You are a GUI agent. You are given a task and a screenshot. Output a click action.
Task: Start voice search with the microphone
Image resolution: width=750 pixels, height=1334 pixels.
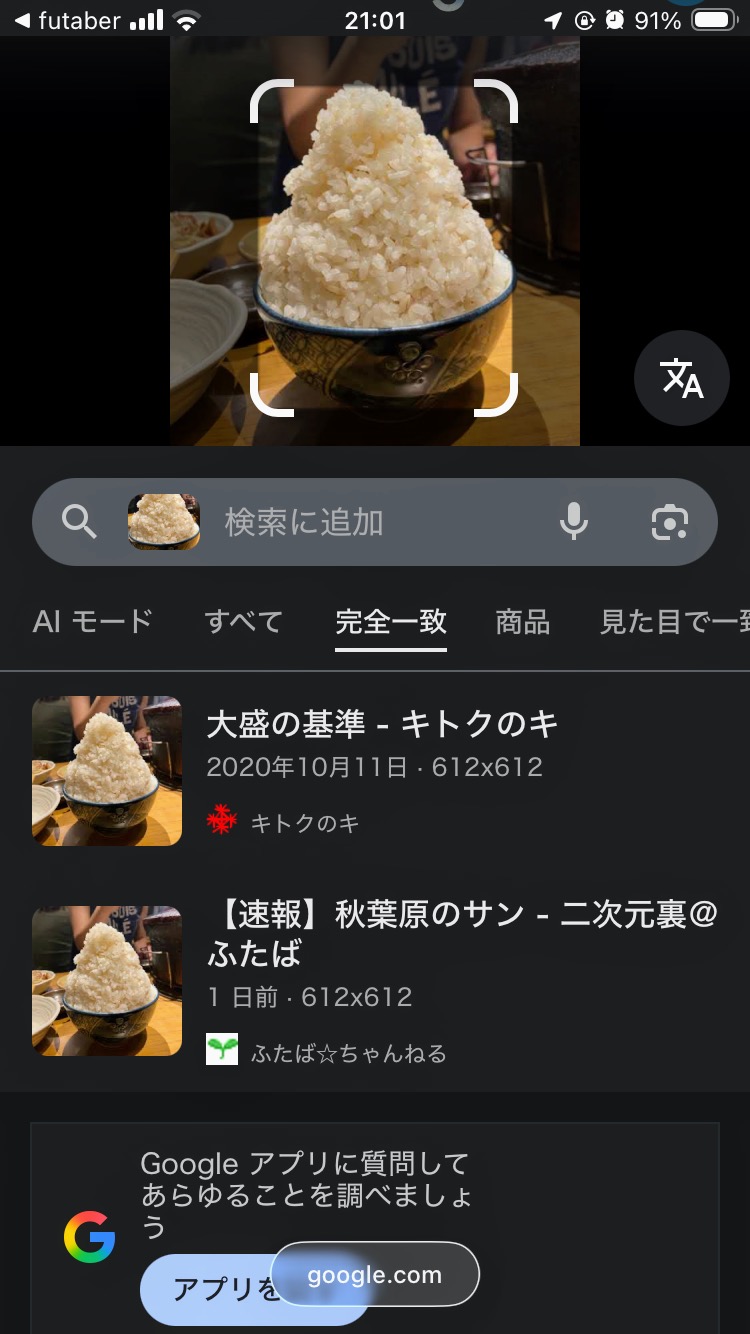(x=573, y=522)
